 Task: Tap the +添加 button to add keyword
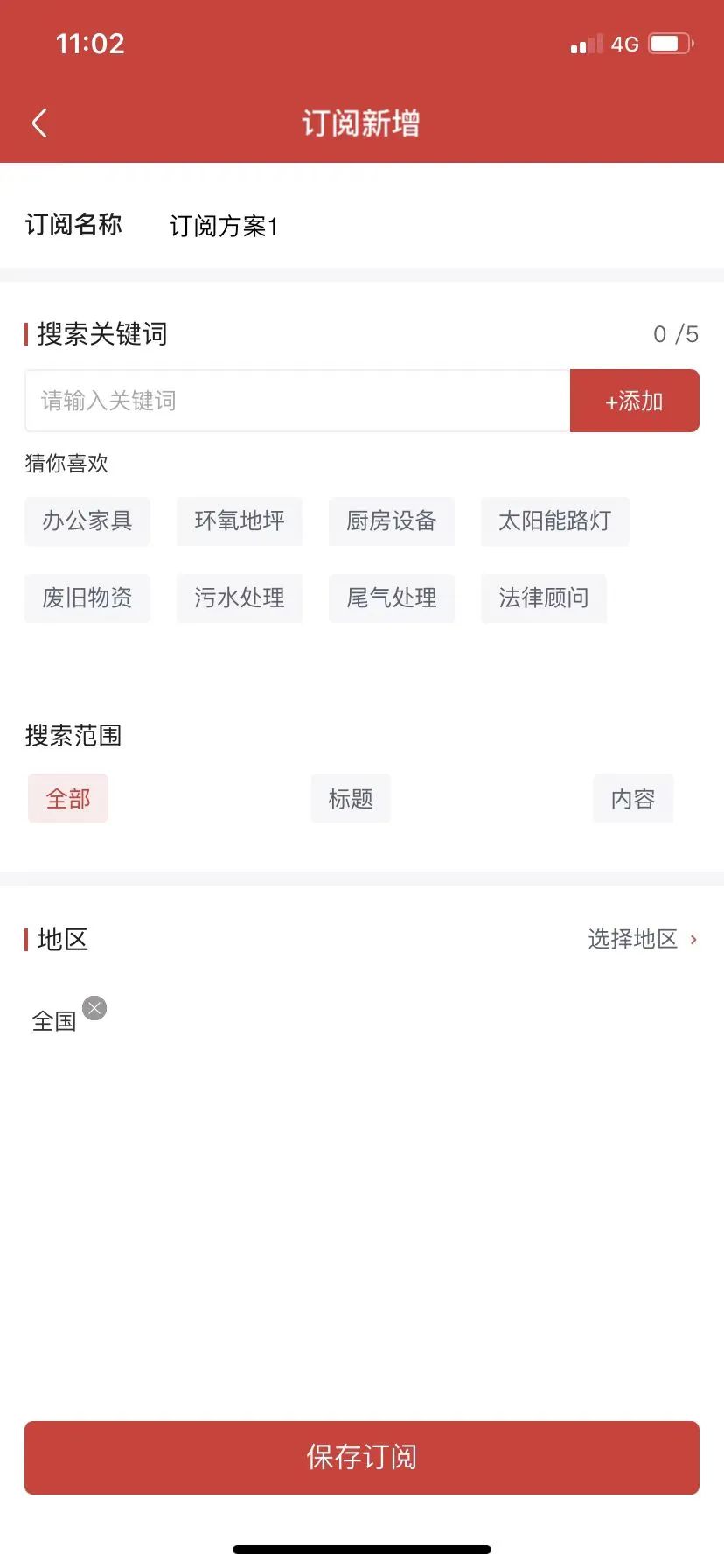click(x=634, y=401)
